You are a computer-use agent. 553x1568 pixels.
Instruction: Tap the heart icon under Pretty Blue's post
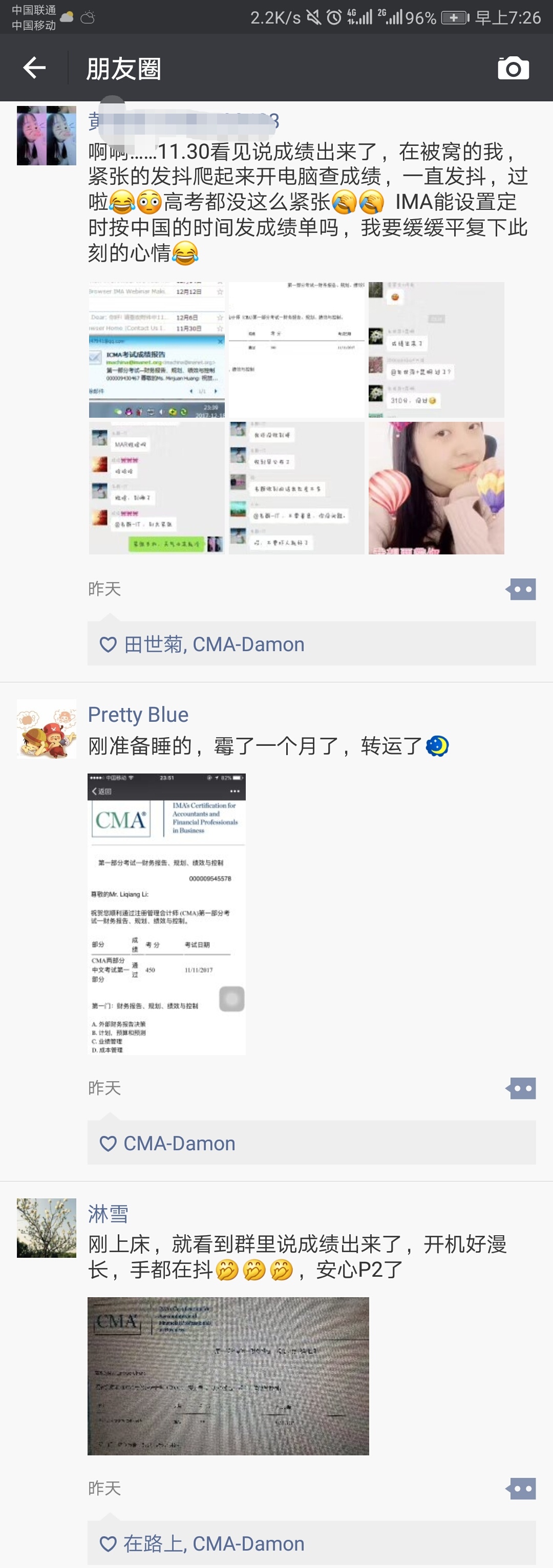[108, 1143]
